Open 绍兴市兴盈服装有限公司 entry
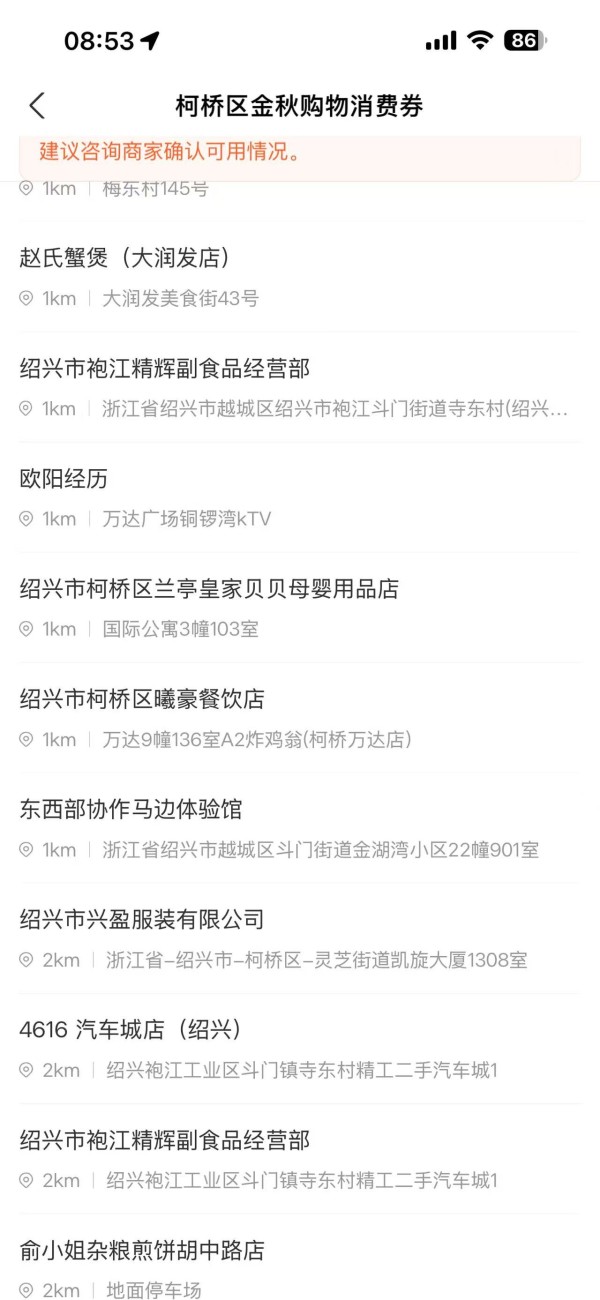The height and width of the screenshot is (1300, 600). point(299,938)
